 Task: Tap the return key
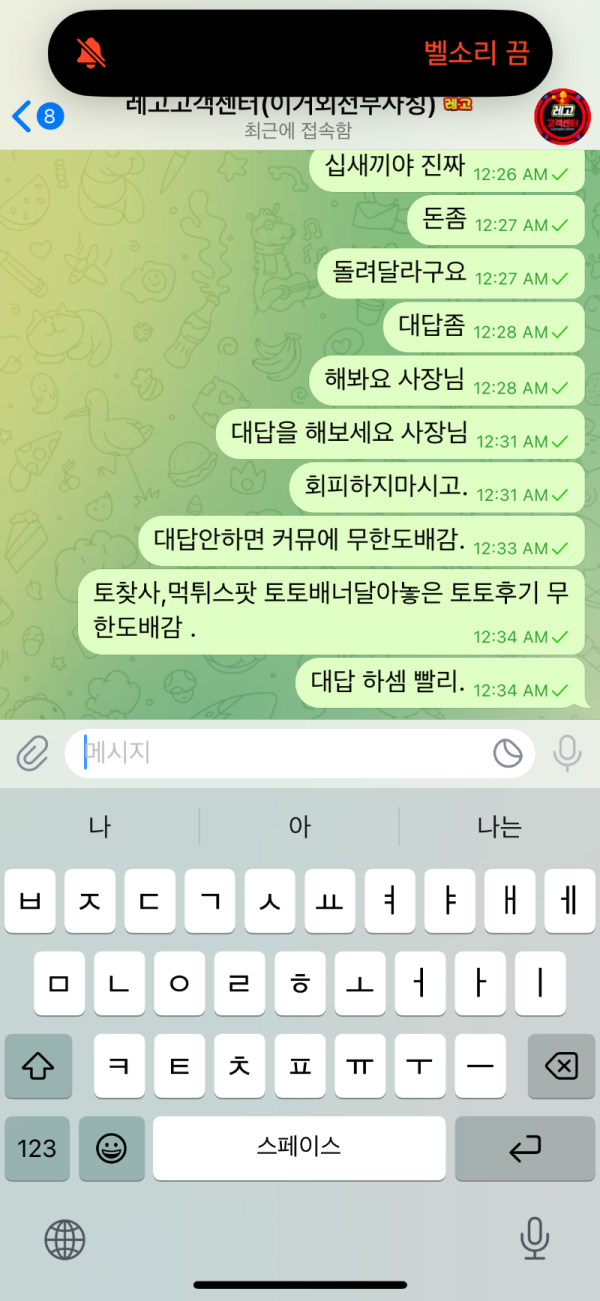(x=524, y=1148)
